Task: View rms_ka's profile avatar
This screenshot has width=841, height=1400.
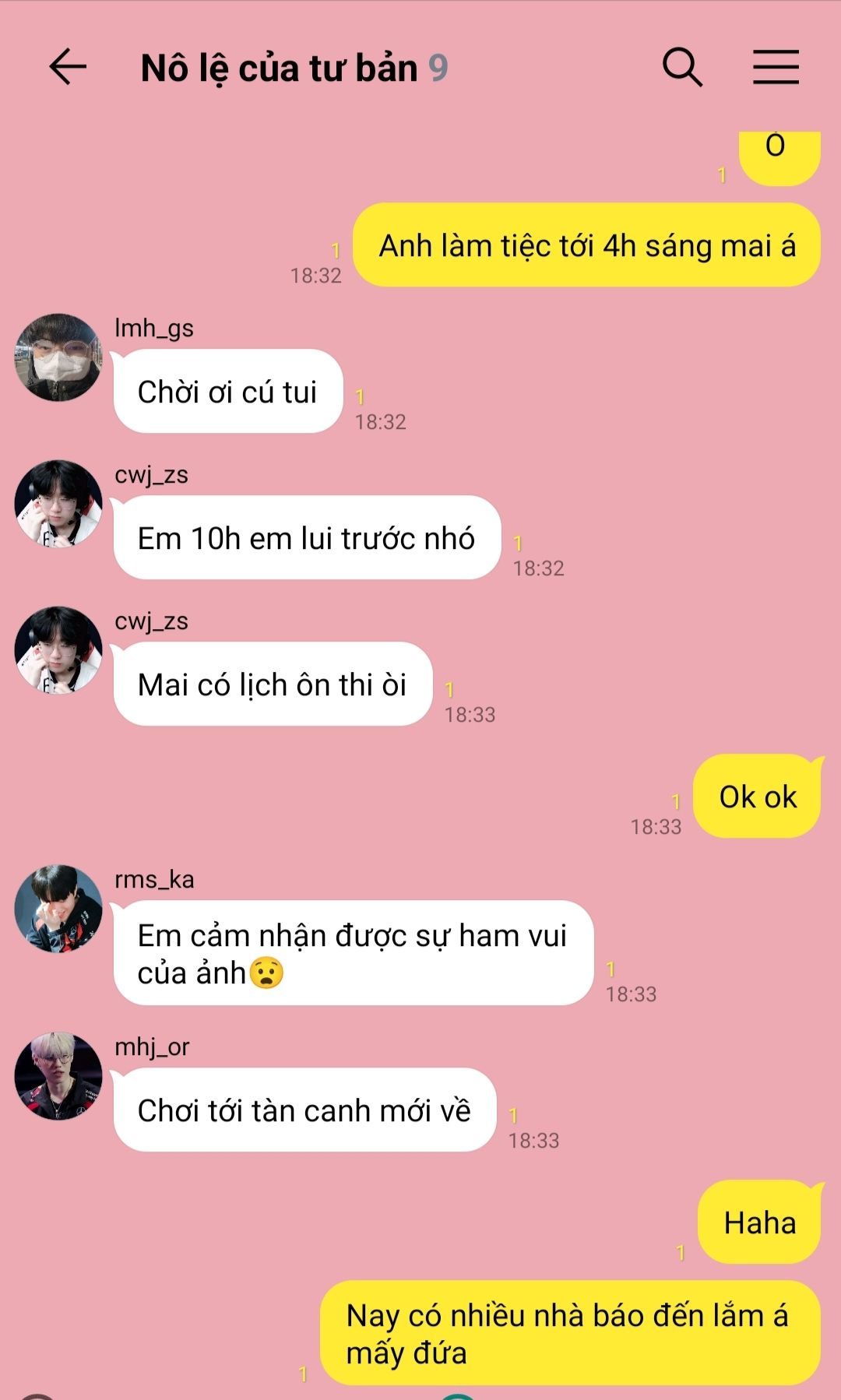Action: click(x=58, y=909)
